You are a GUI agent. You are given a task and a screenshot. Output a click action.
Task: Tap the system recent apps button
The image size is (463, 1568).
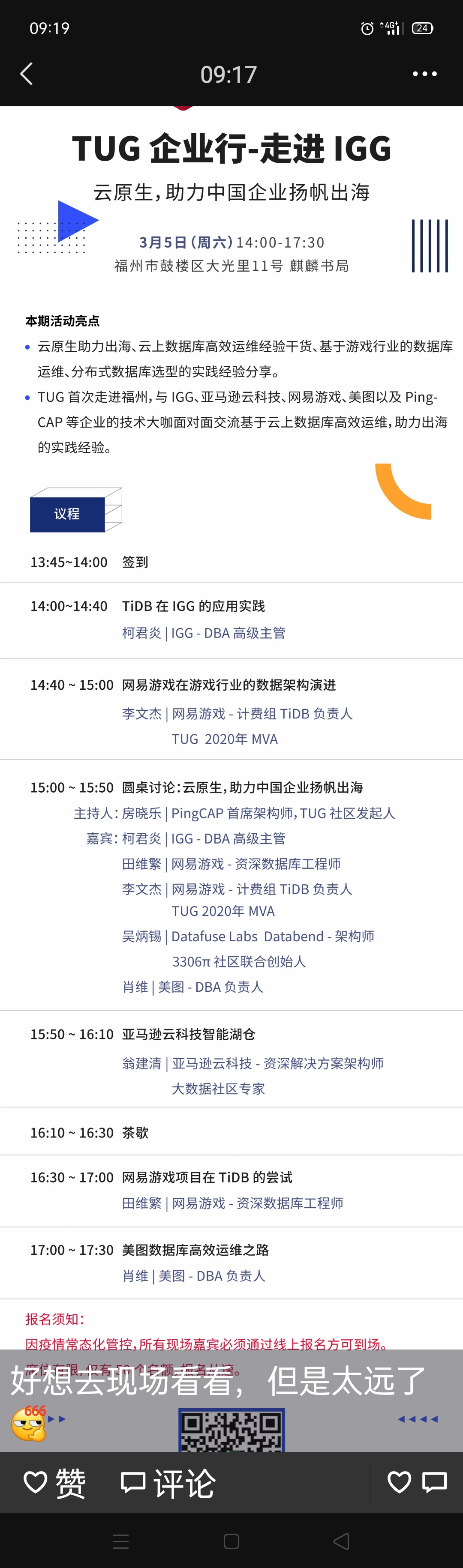121,1541
